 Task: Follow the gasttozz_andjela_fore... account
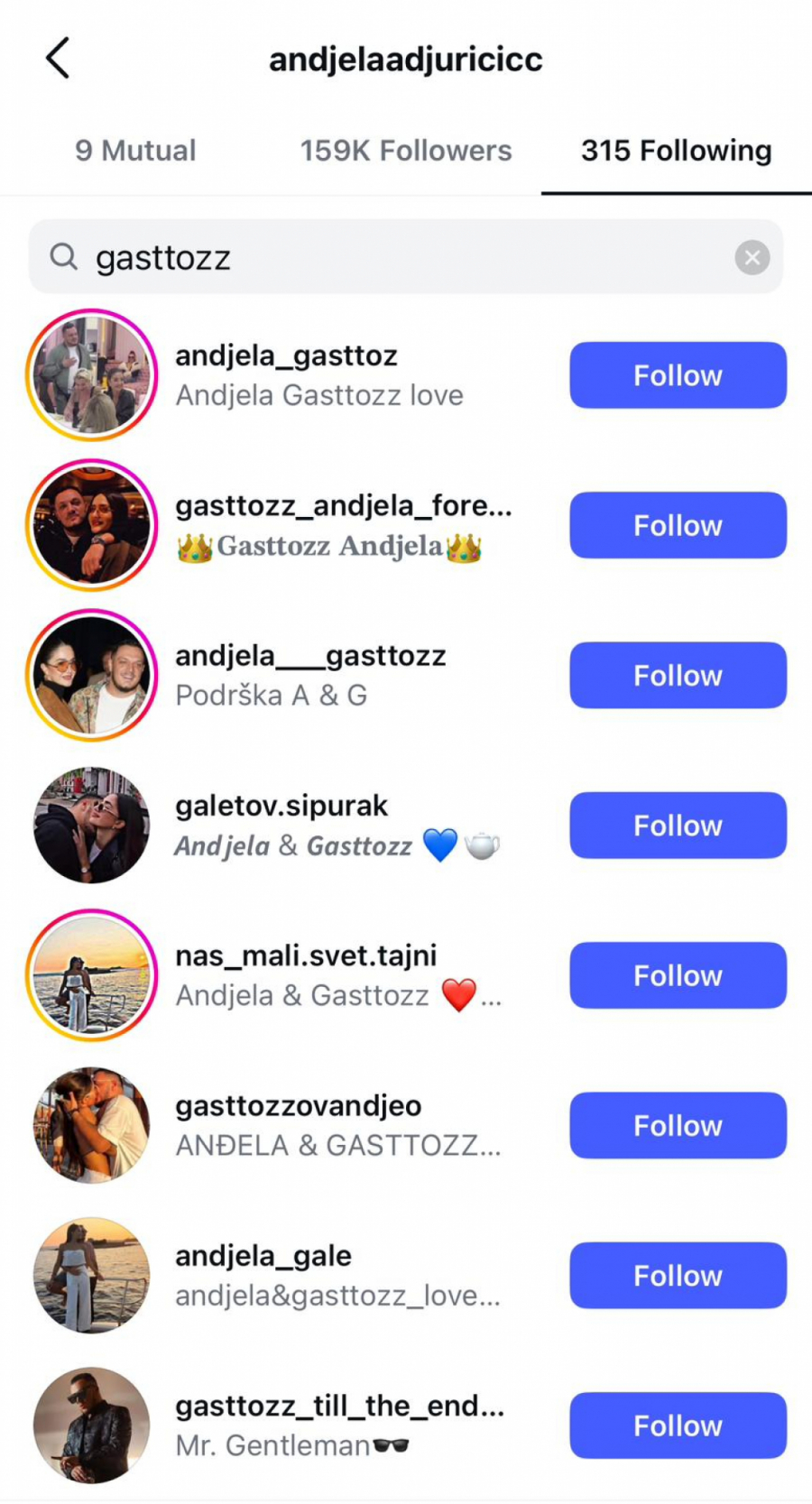coord(678,525)
